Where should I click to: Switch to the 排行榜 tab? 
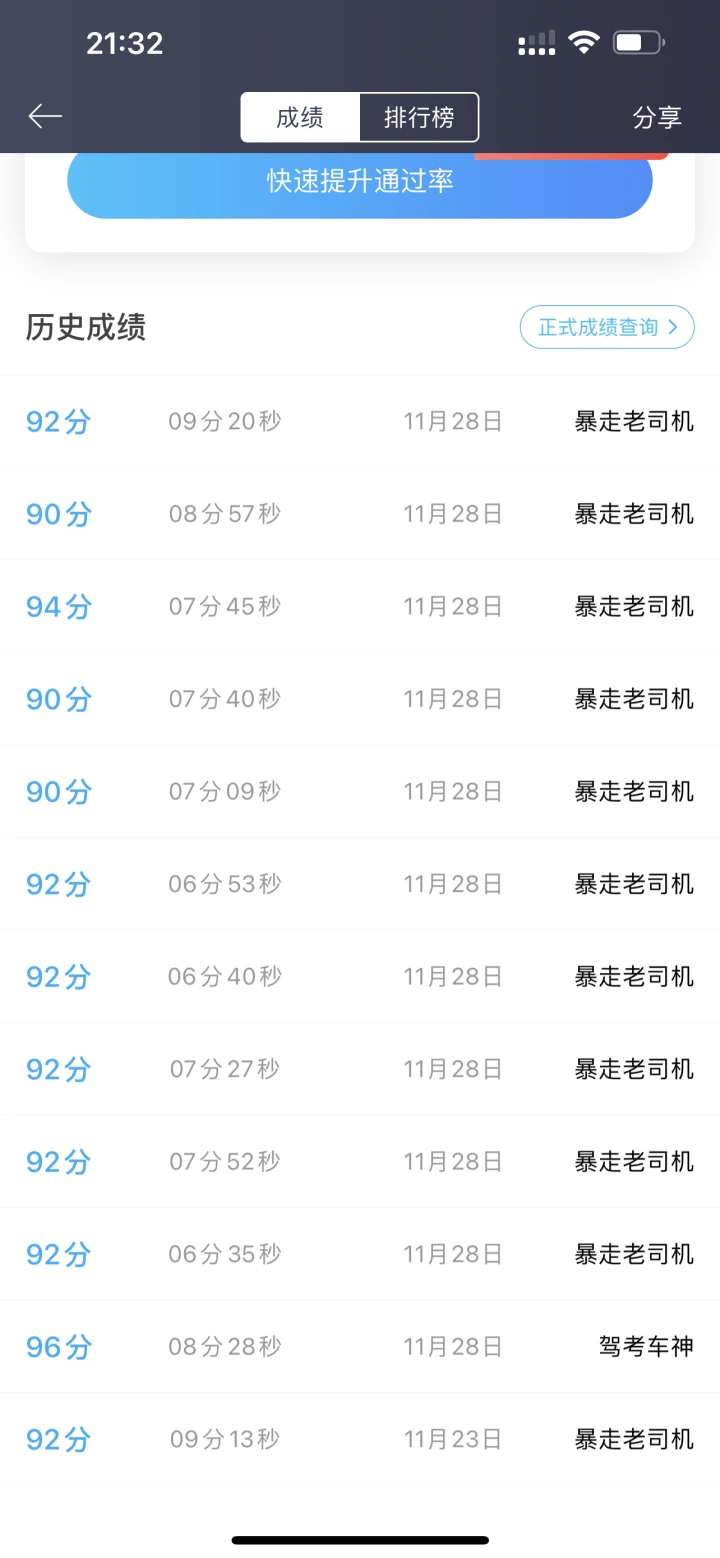click(419, 117)
